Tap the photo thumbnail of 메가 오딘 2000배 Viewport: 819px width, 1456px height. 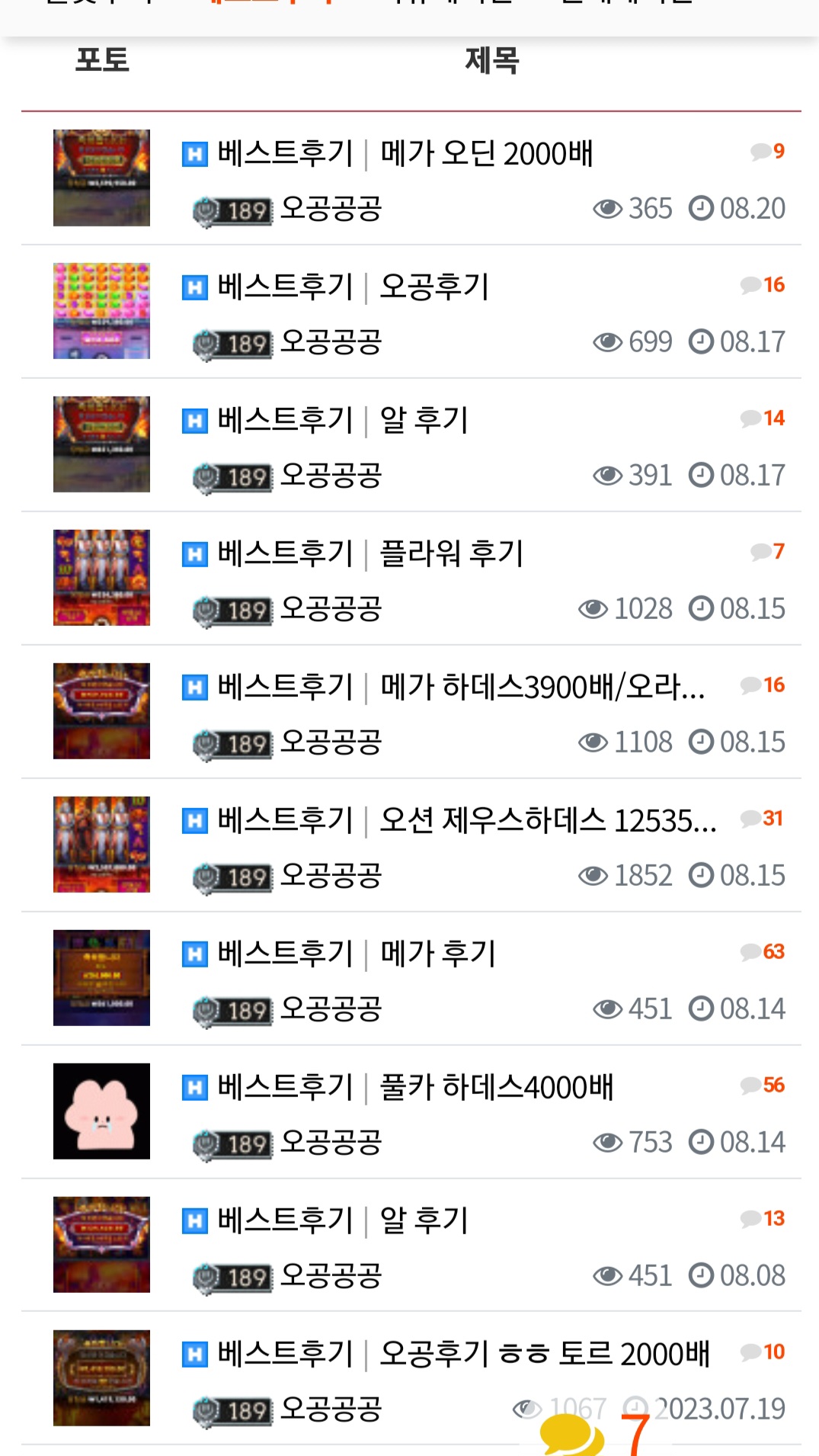point(101,178)
